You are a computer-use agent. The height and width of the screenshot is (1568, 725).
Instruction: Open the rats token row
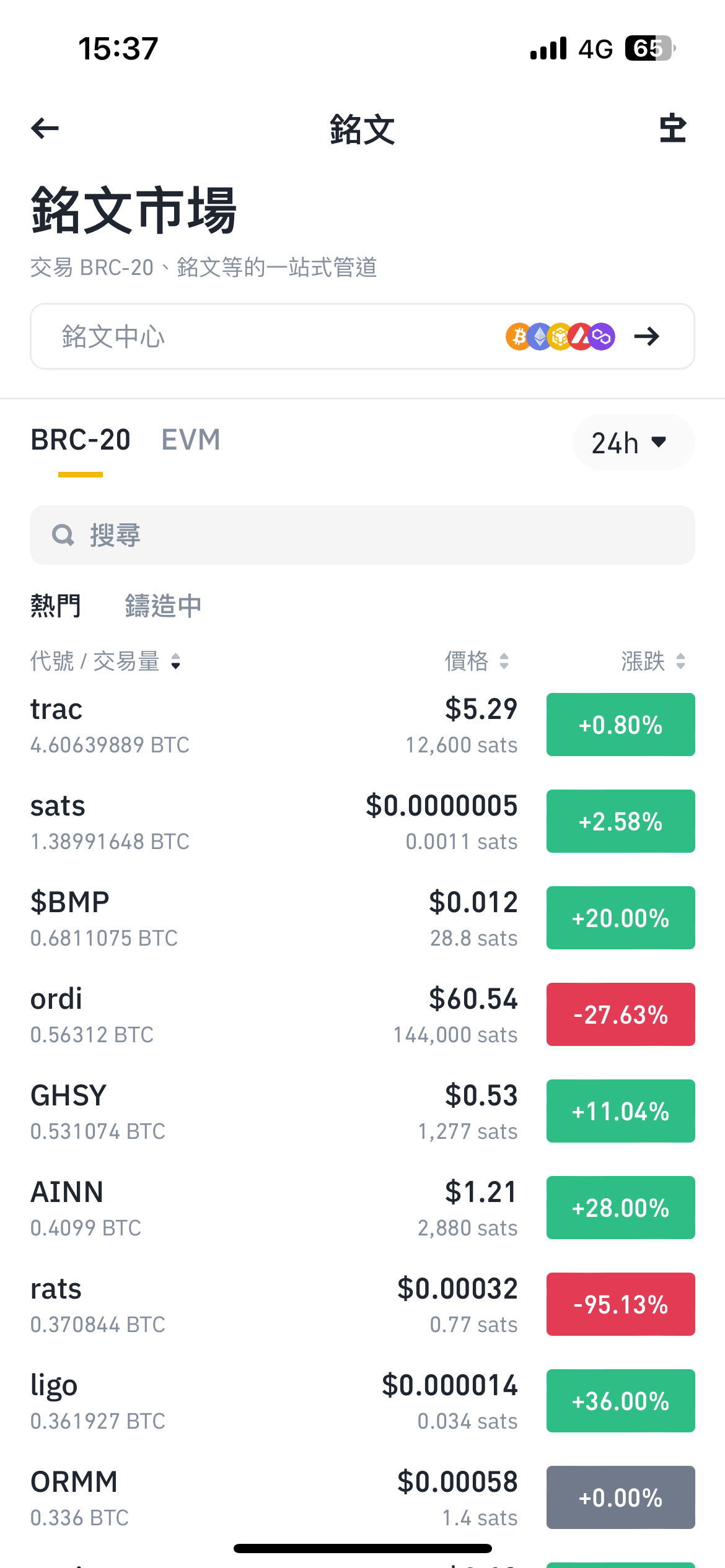(x=273, y=1305)
